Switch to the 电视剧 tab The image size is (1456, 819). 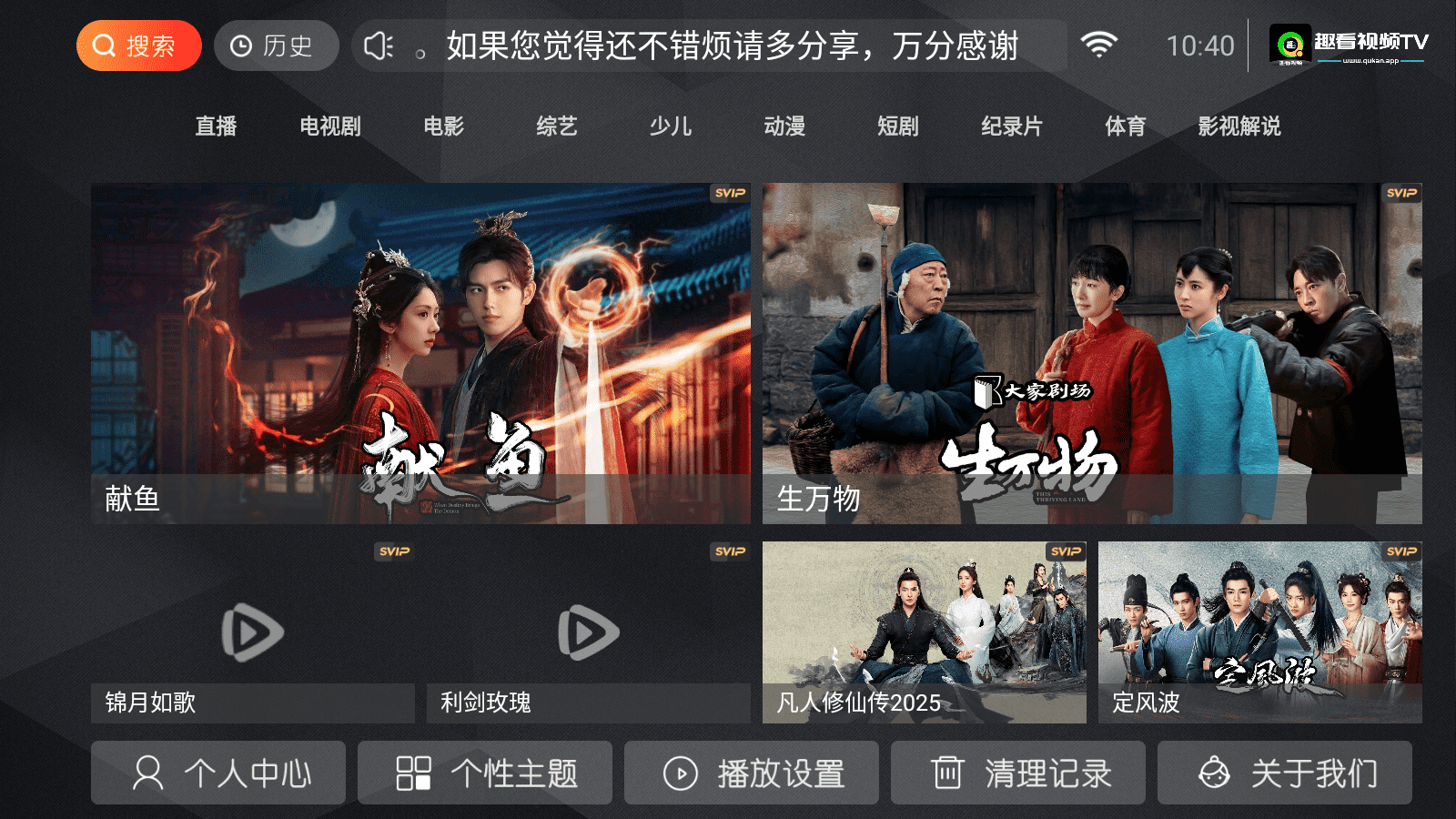[330, 126]
